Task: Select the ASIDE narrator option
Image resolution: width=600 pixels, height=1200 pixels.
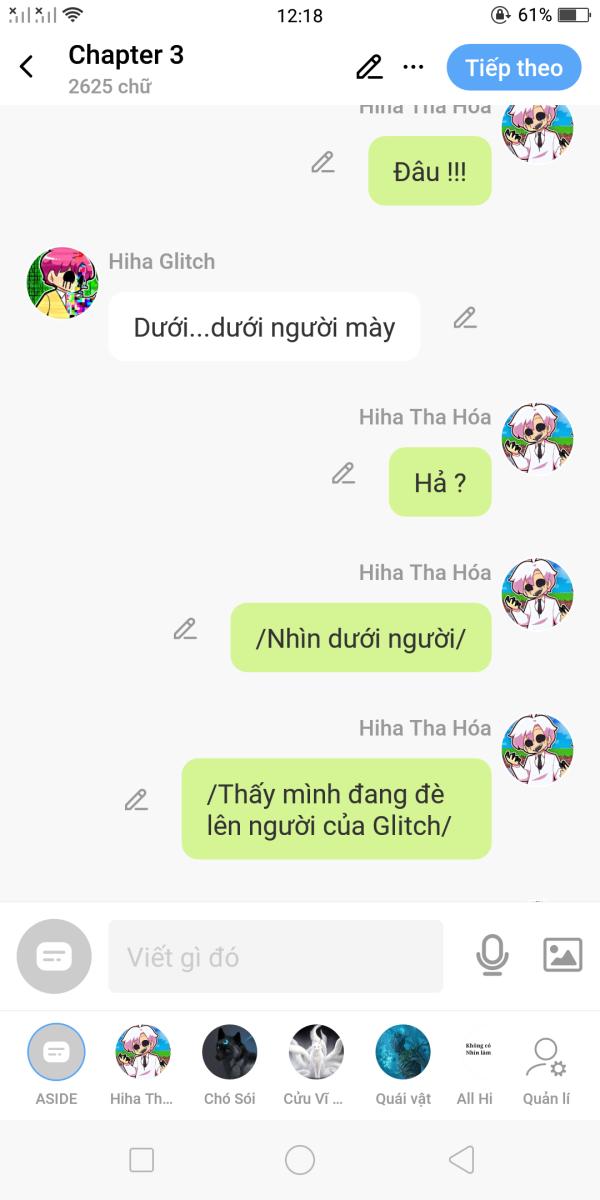Action: [x=56, y=1065]
